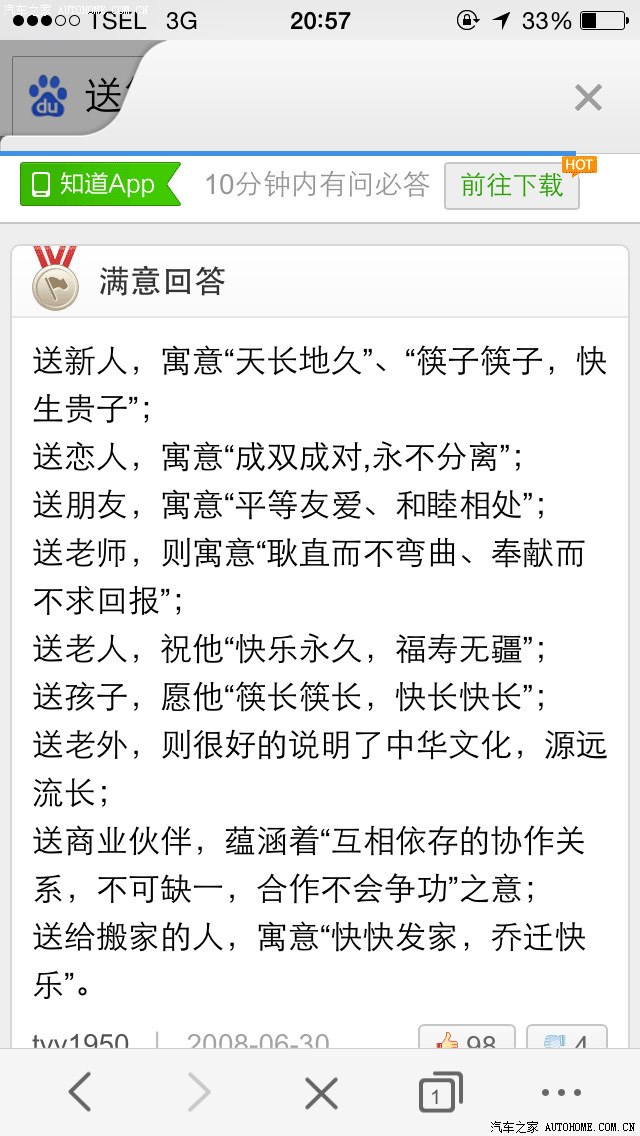Screen dimensions: 640x1136
Task: Open user tyy1950's profile
Action: coord(80,1043)
